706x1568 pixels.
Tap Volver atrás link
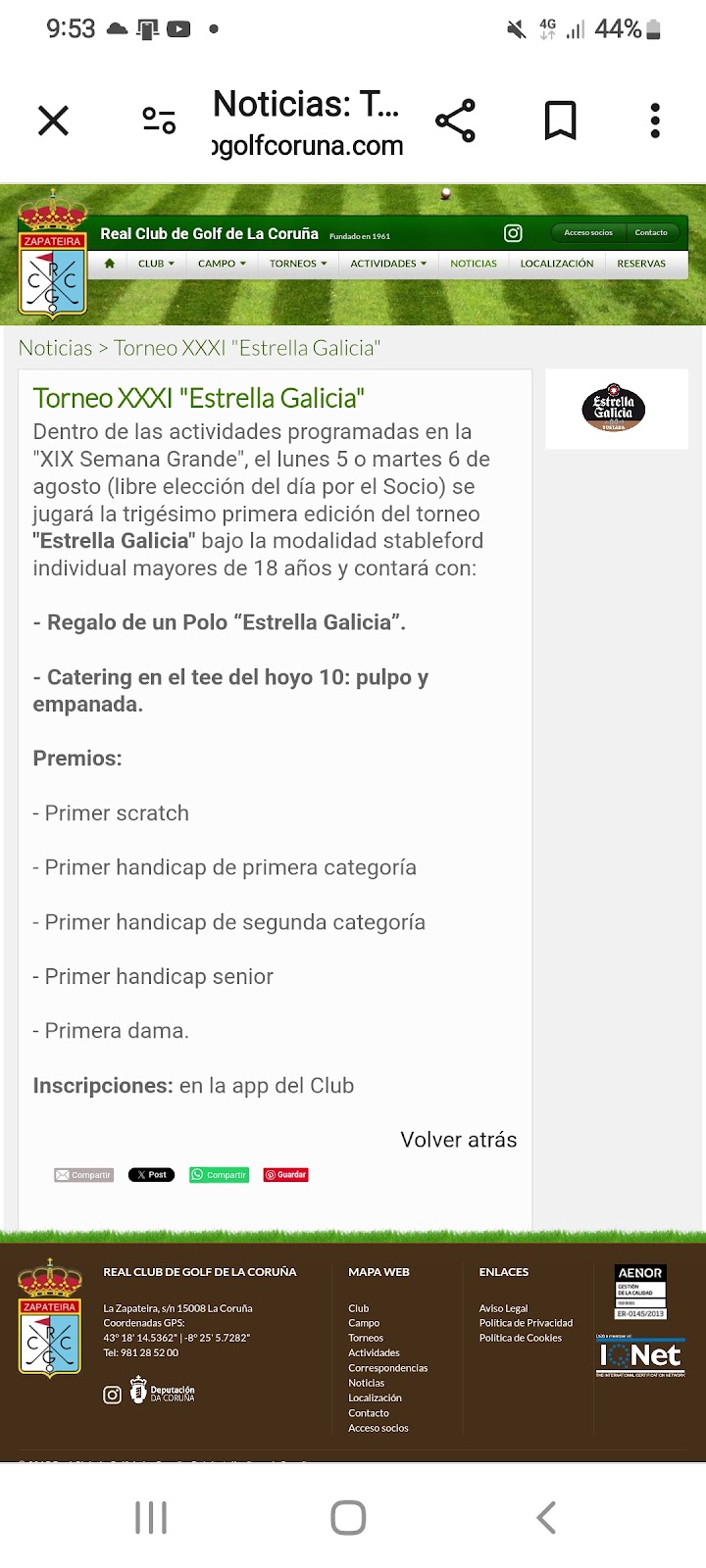click(x=458, y=1140)
